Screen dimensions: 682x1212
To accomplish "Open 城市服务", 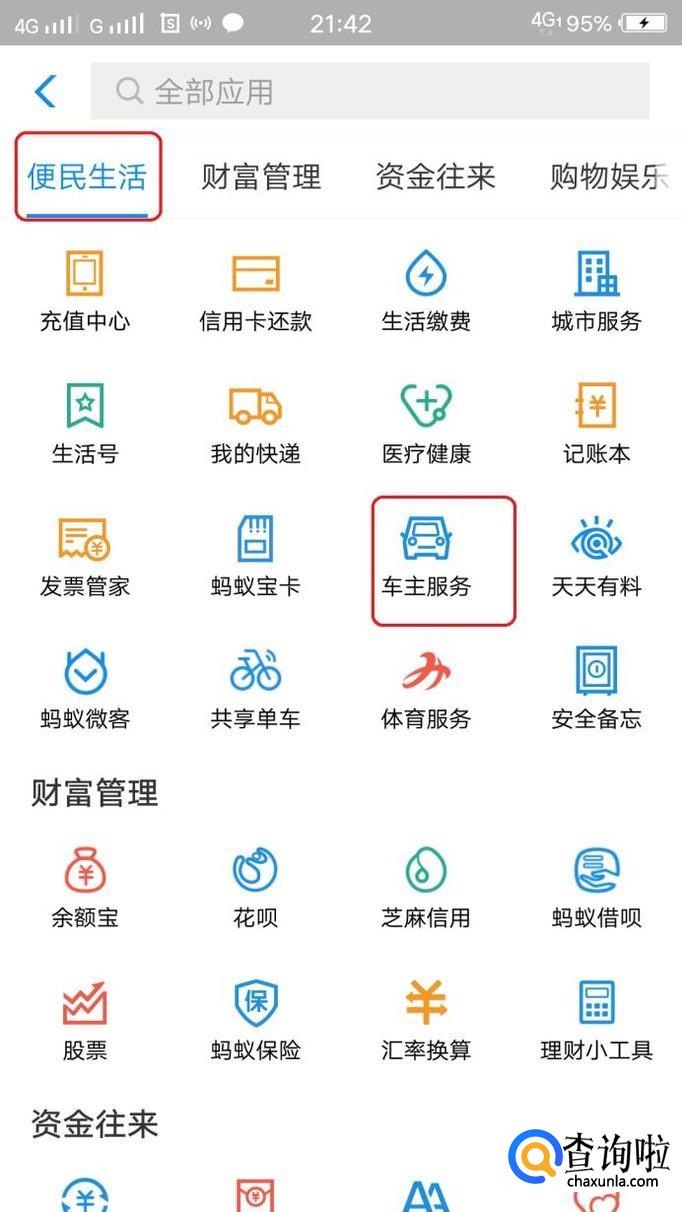I will (596, 289).
